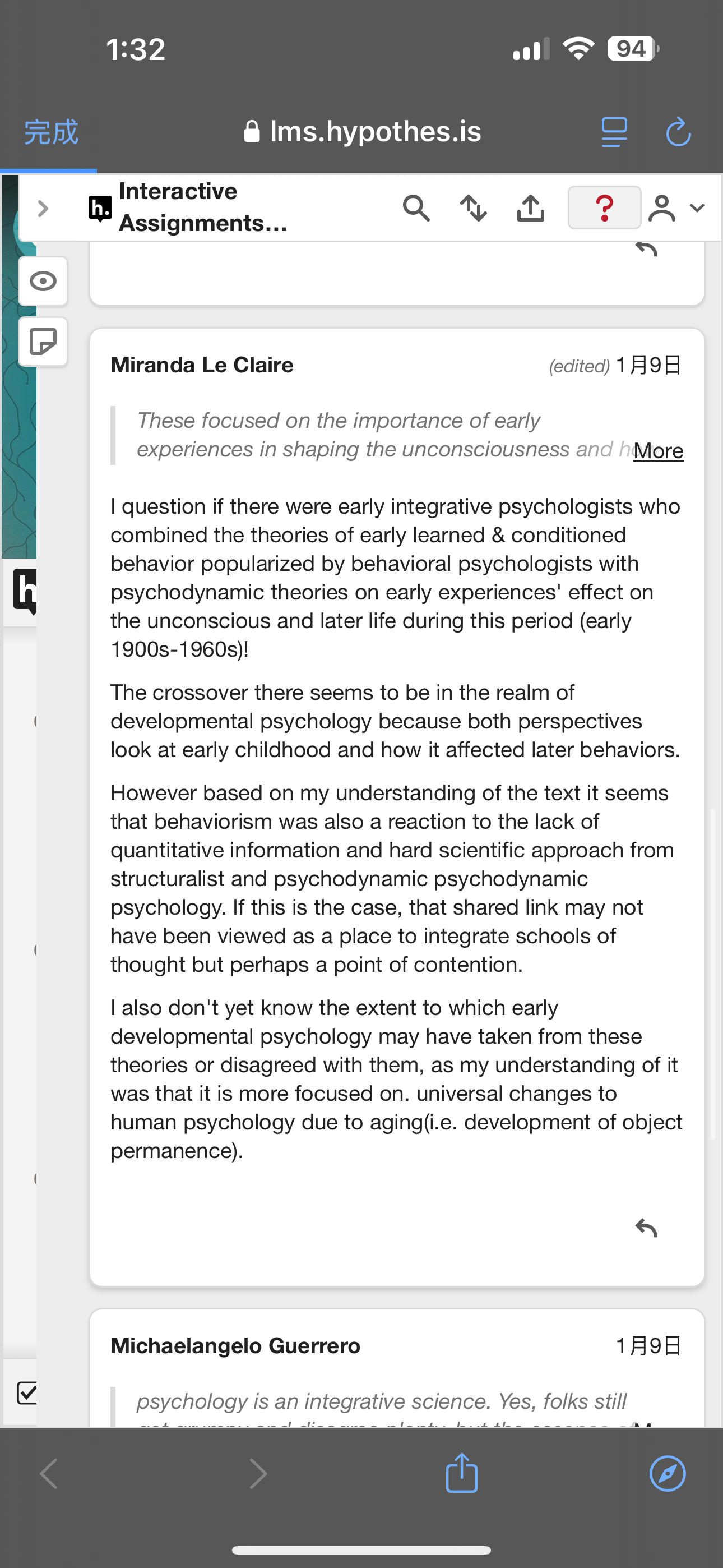Reply to Miranda Le Claire's annotation
Viewport: 723px width, 1568px height.
646,1228
